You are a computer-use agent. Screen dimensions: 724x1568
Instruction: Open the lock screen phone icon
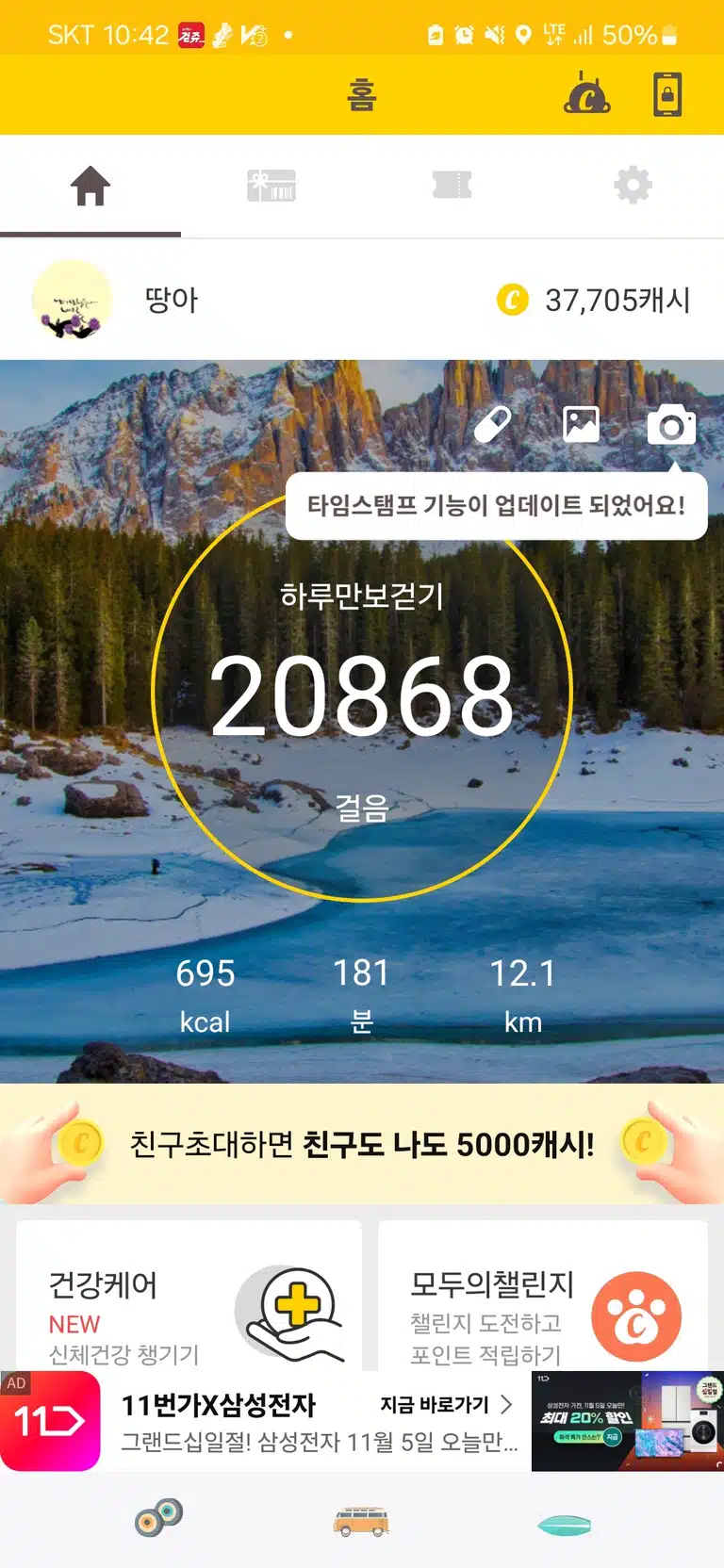pyautogui.click(x=667, y=94)
